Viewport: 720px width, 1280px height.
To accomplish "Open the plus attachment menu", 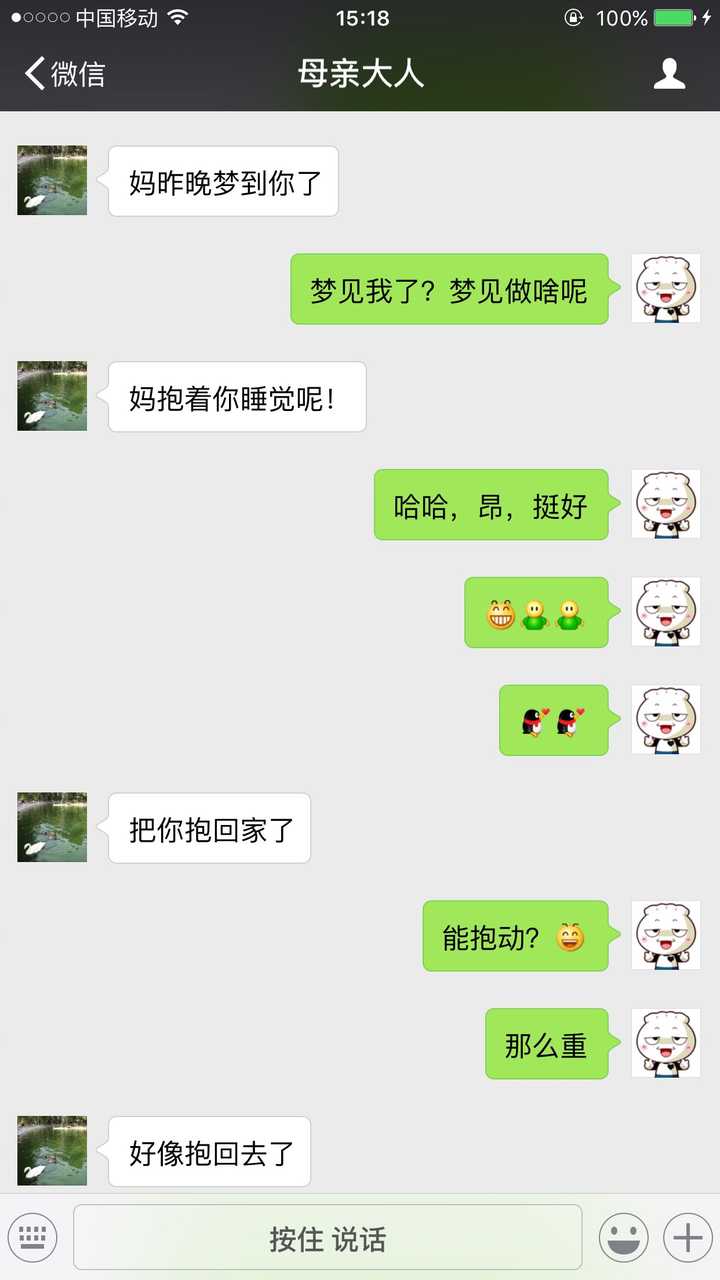I will click(687, 1238).
